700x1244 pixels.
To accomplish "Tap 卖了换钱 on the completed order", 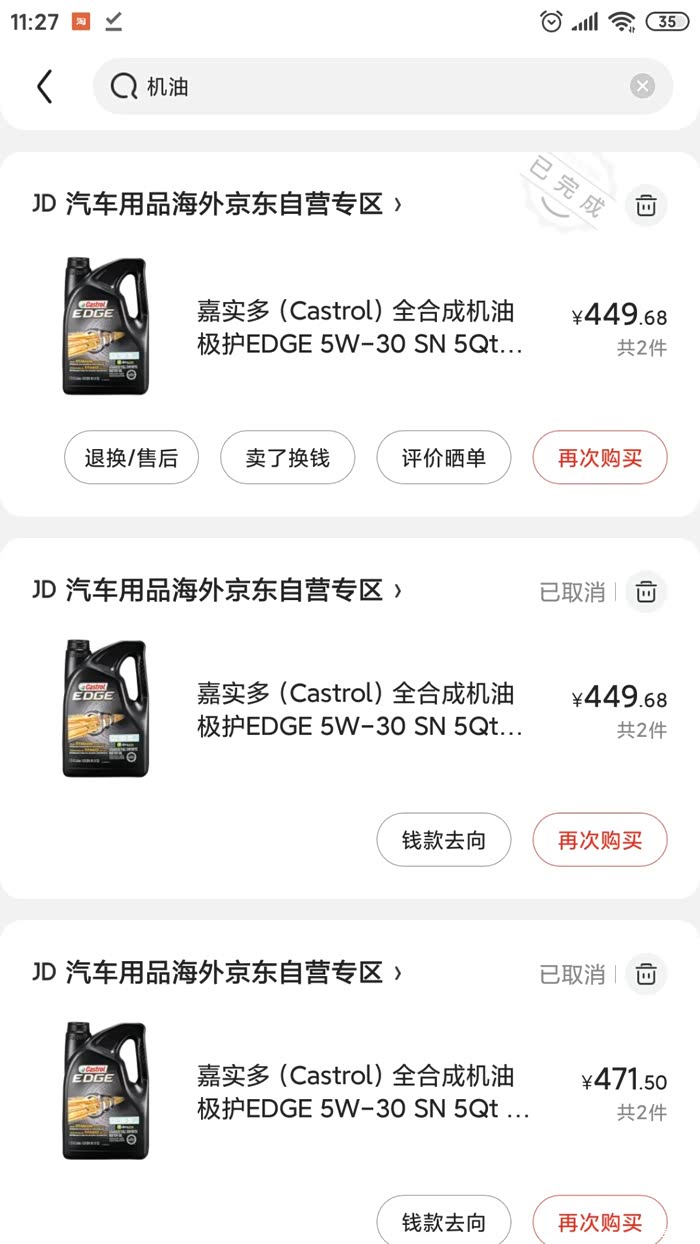I will click(x=287, y=458).
